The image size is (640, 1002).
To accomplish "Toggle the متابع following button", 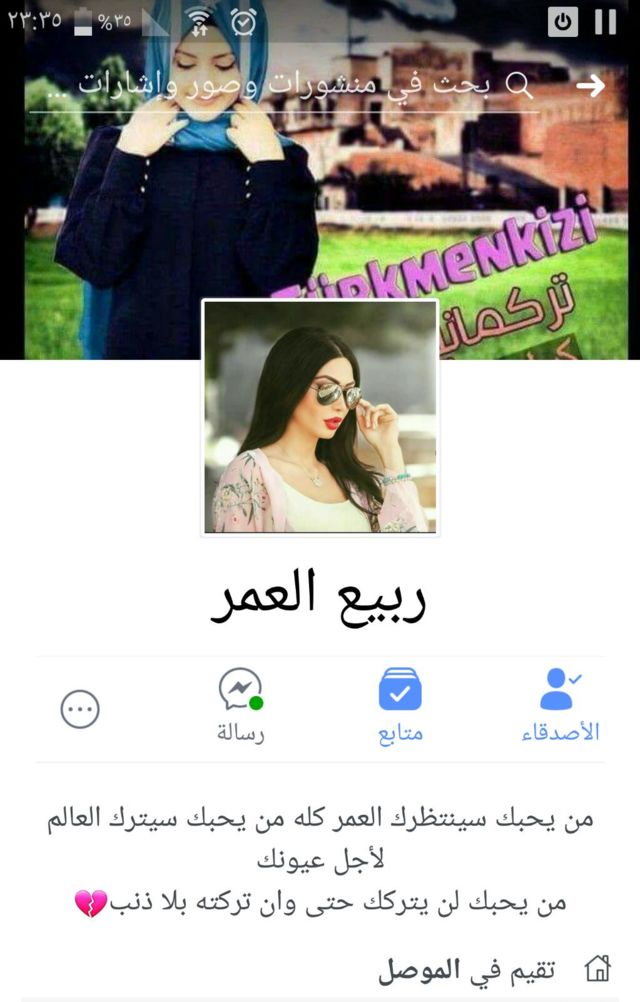I will click(x=400, y=704).
